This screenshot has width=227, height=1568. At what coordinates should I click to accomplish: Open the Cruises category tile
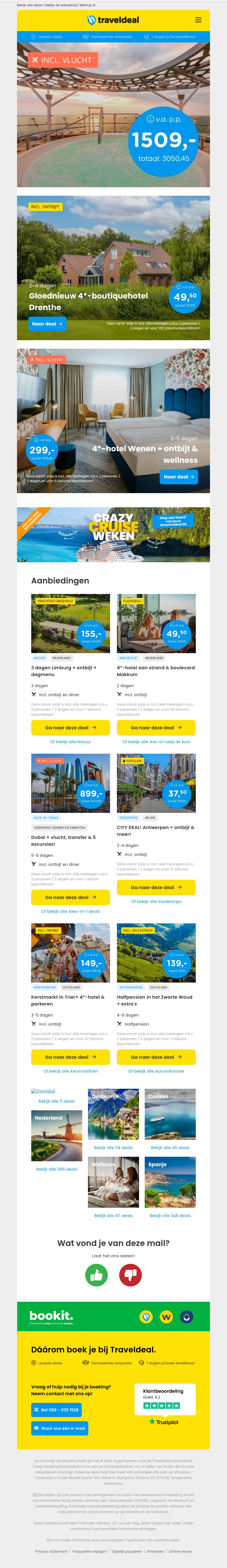pos(170,1114)
